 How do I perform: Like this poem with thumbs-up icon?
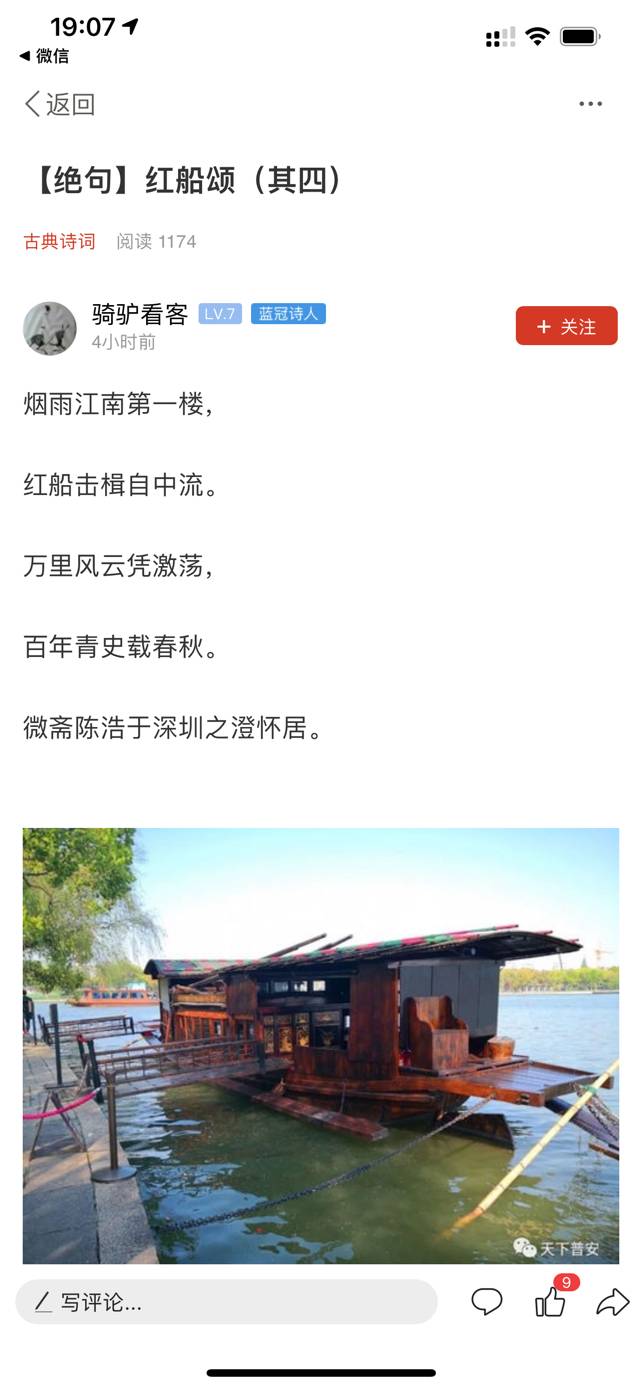click(x=550, y=1301)
